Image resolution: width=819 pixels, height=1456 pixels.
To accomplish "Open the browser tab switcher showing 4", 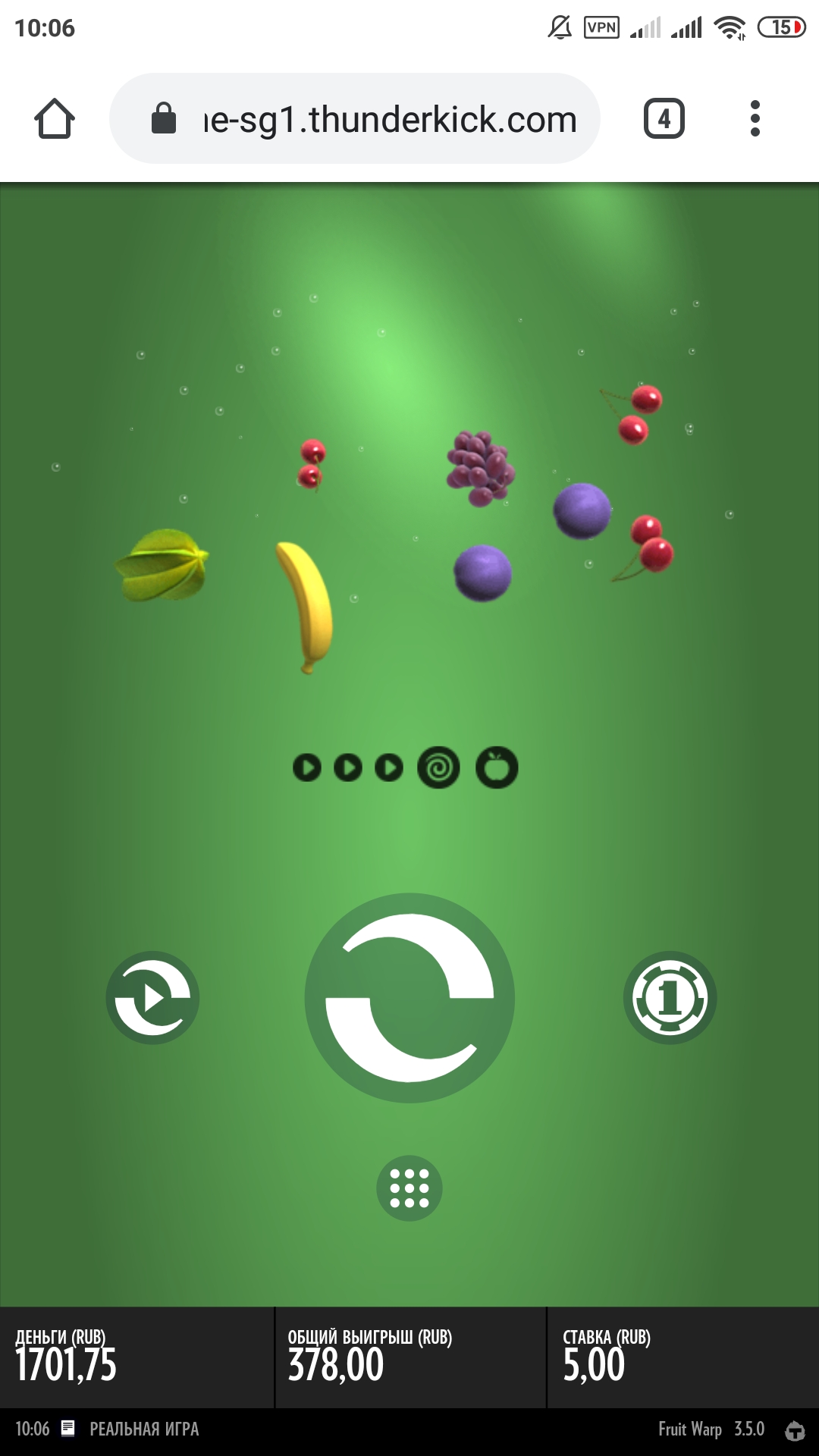I will (664, 119).
